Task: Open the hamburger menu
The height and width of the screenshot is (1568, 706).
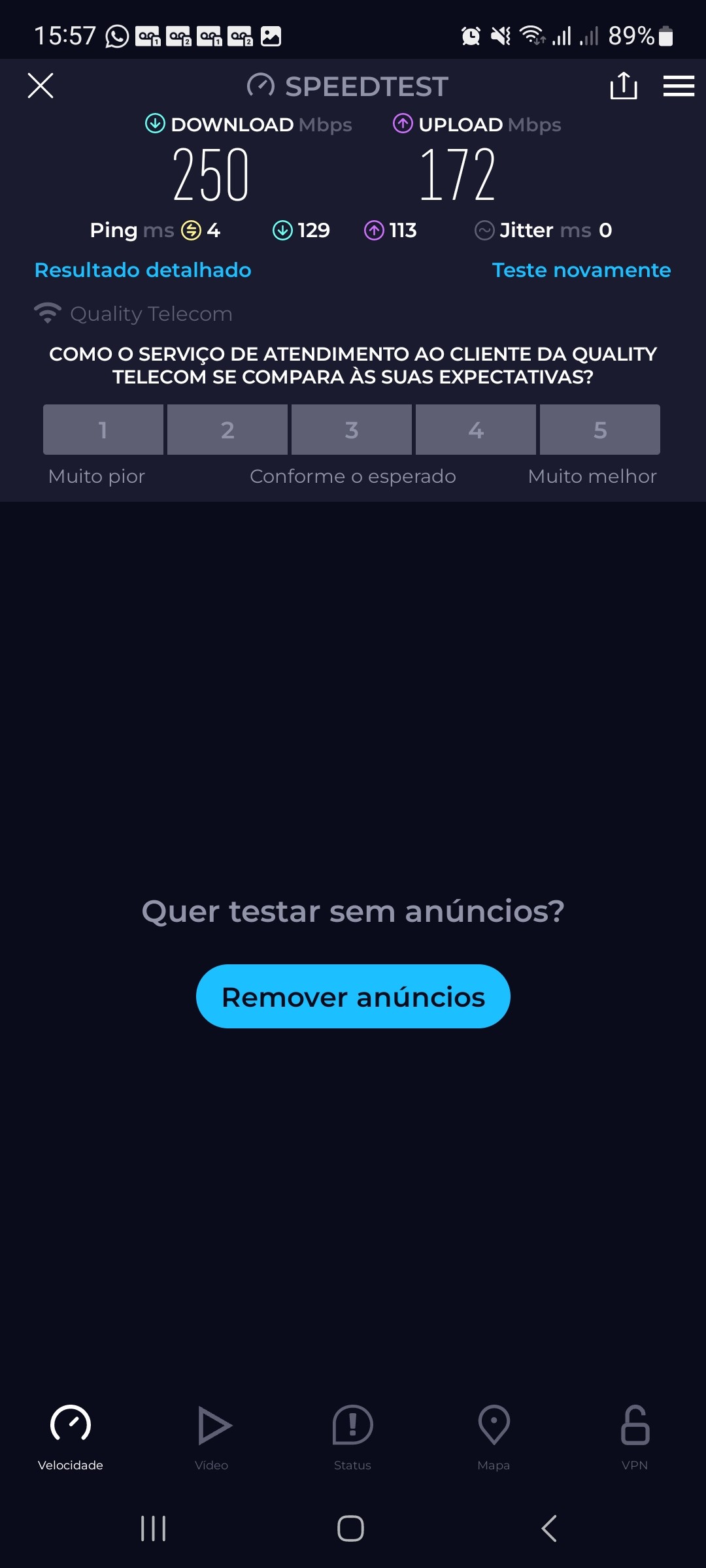Action: point(679,86)
